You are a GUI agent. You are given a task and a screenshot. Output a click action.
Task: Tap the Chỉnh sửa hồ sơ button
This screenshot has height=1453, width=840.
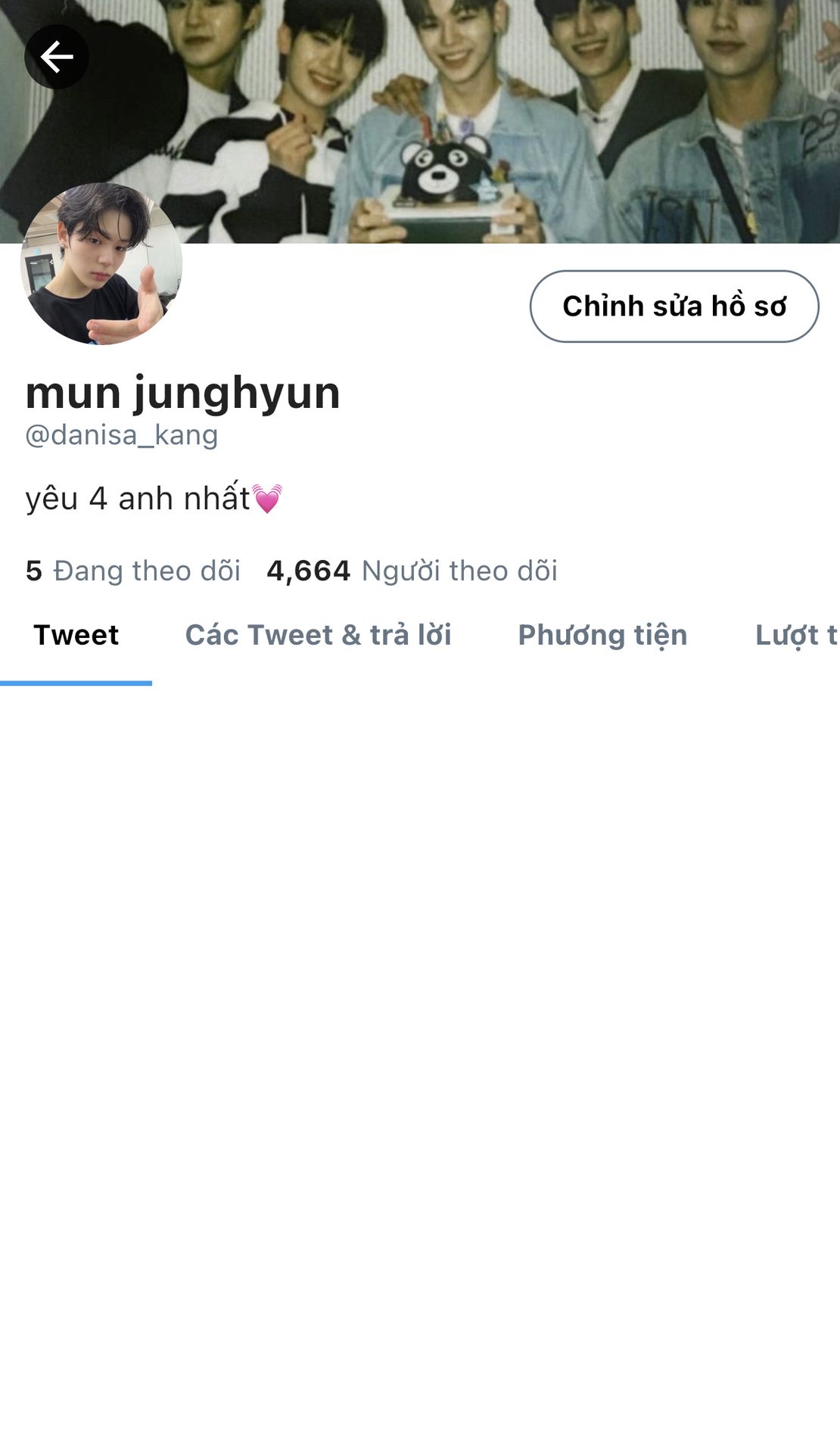[674, 306]
